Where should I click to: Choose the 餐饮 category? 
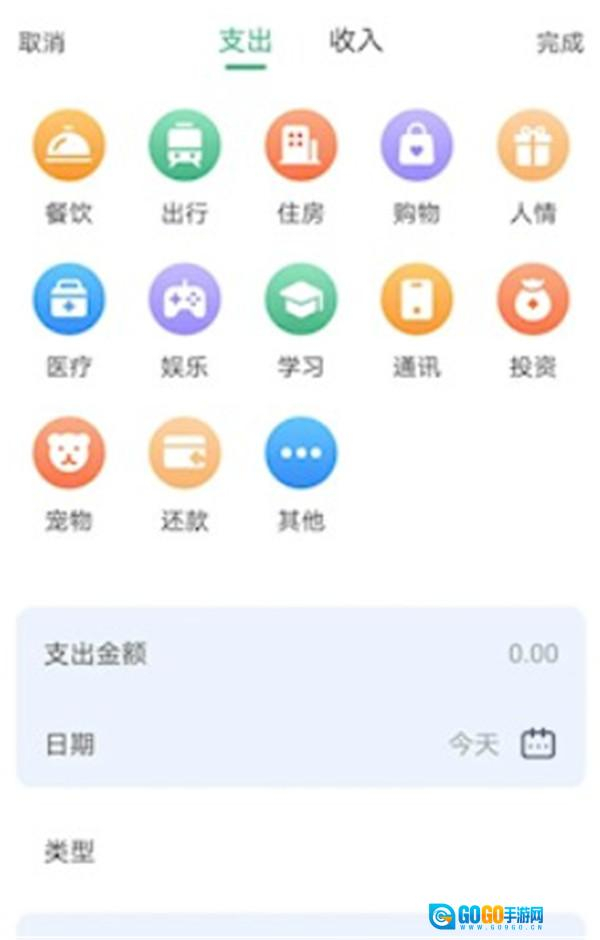tap(69, 146)
